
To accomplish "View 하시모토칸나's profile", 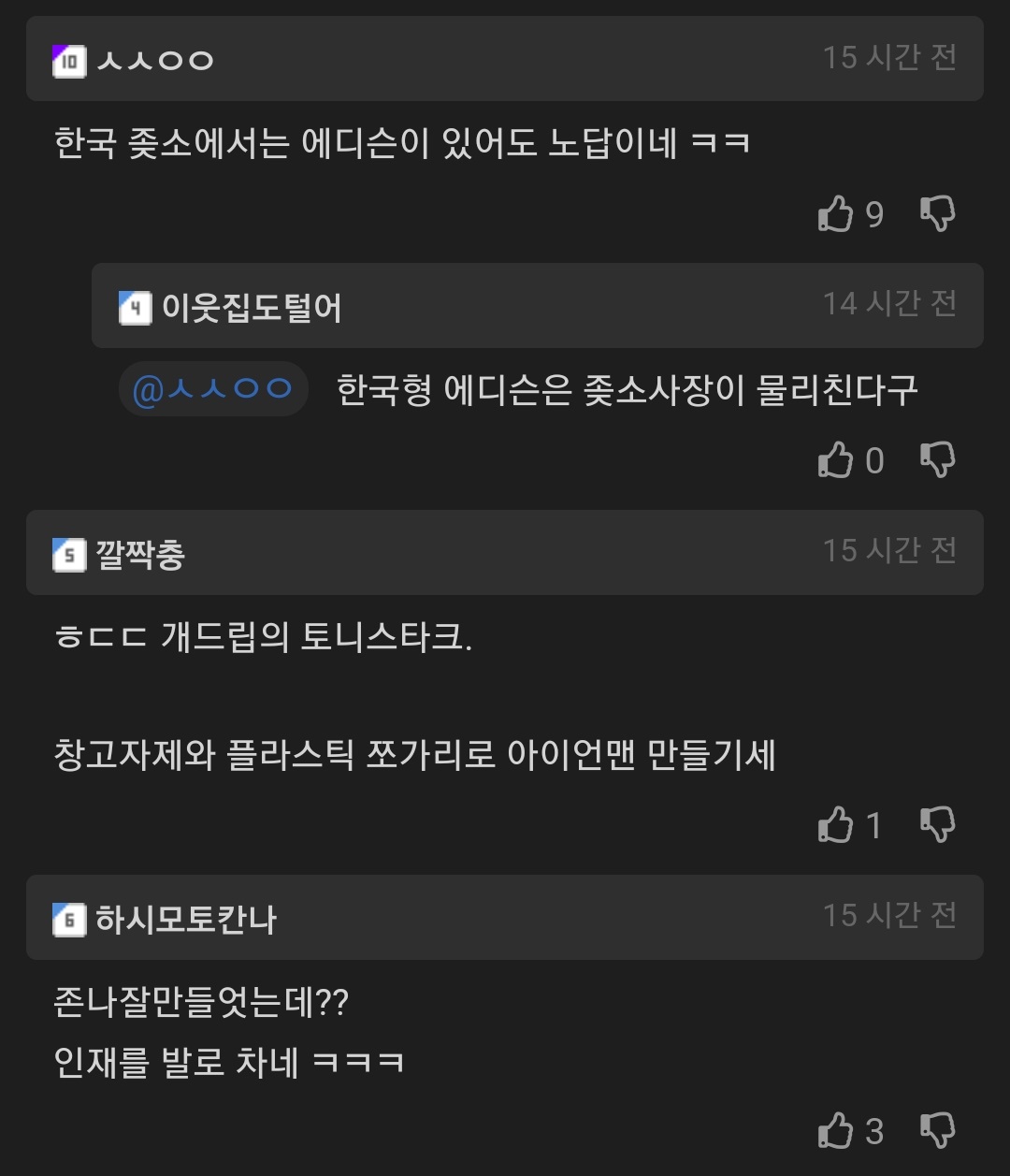I will coord(185,920).
